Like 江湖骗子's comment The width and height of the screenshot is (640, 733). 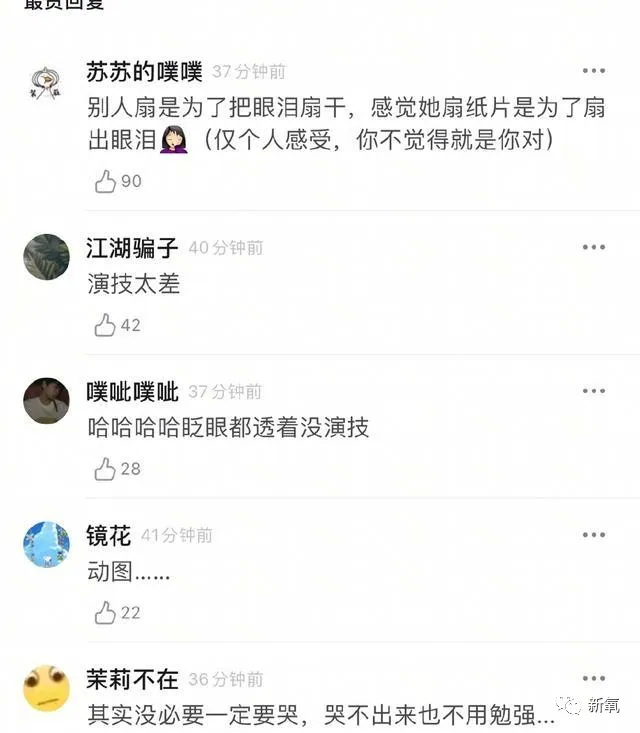coord(106,325)
